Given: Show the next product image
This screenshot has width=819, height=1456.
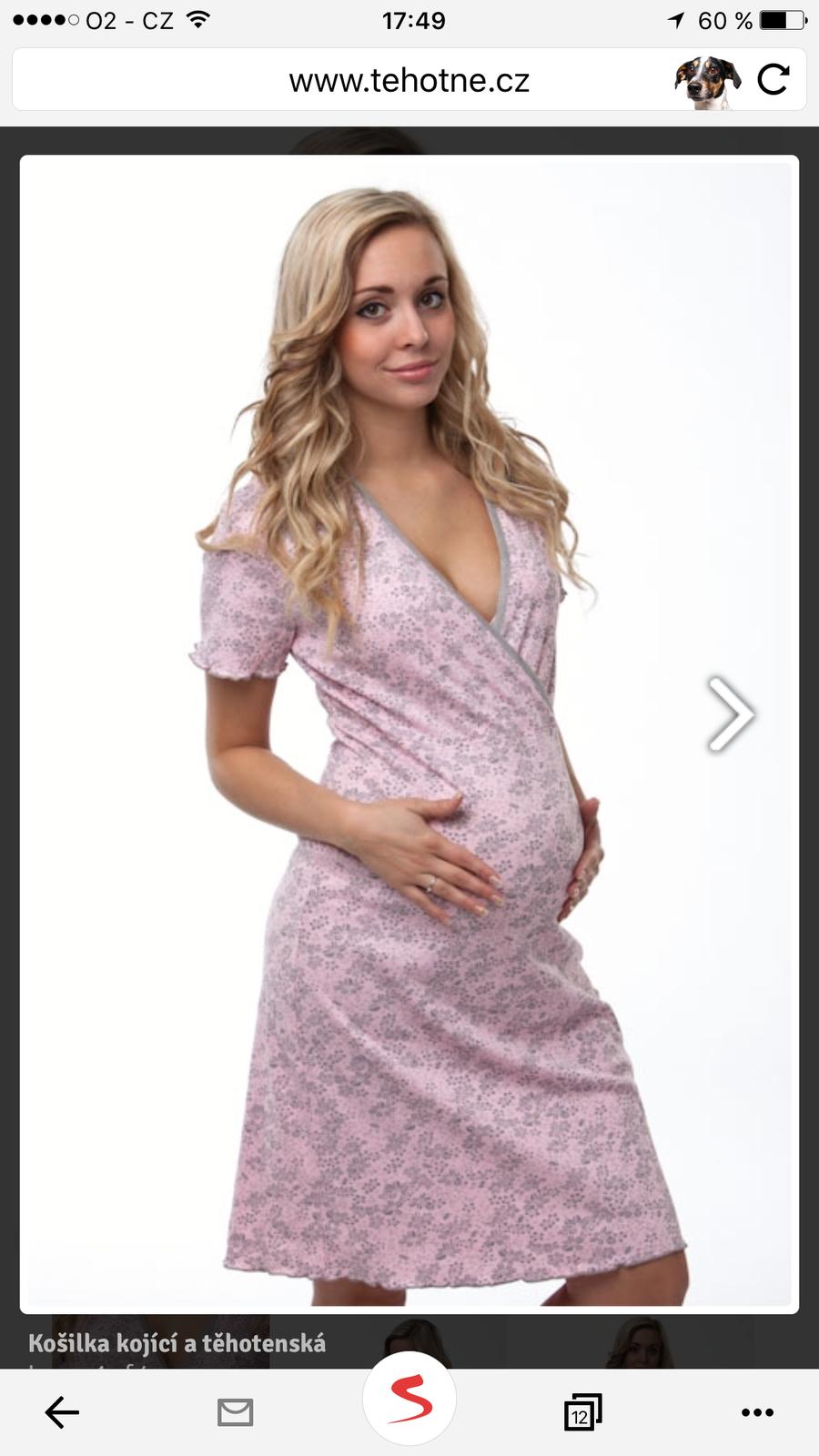Looking at the screenshot, I should (730, 714).
